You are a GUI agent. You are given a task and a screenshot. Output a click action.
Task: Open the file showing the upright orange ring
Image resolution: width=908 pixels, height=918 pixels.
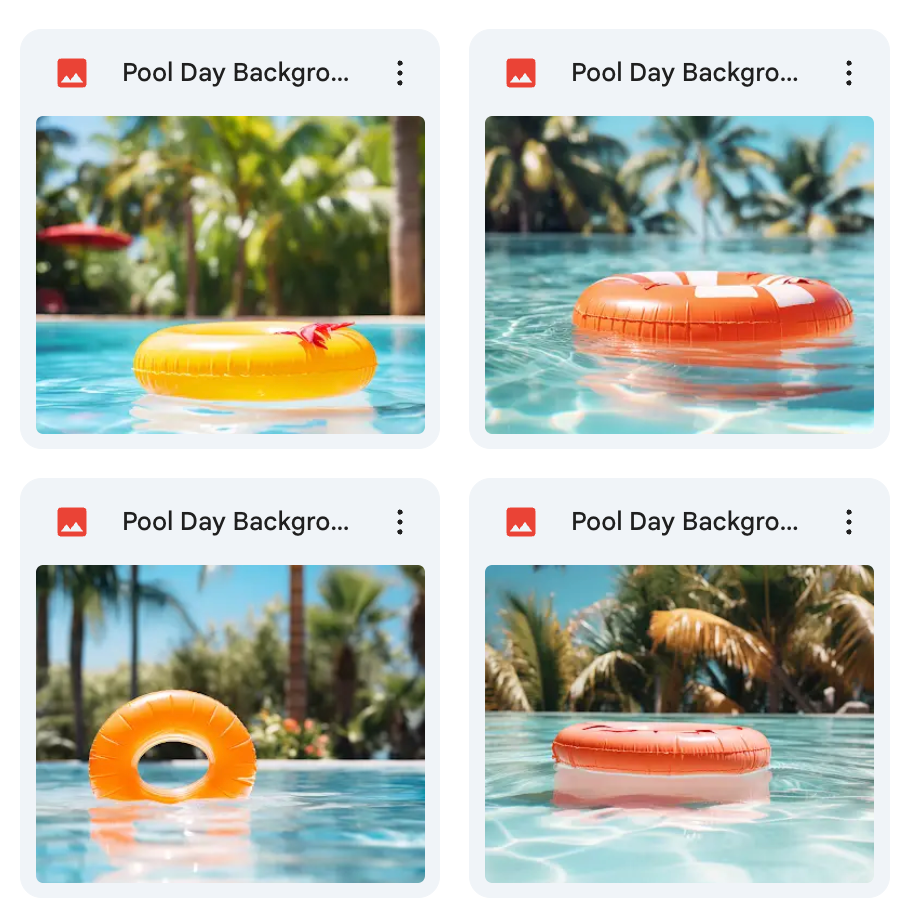[230, 724]
